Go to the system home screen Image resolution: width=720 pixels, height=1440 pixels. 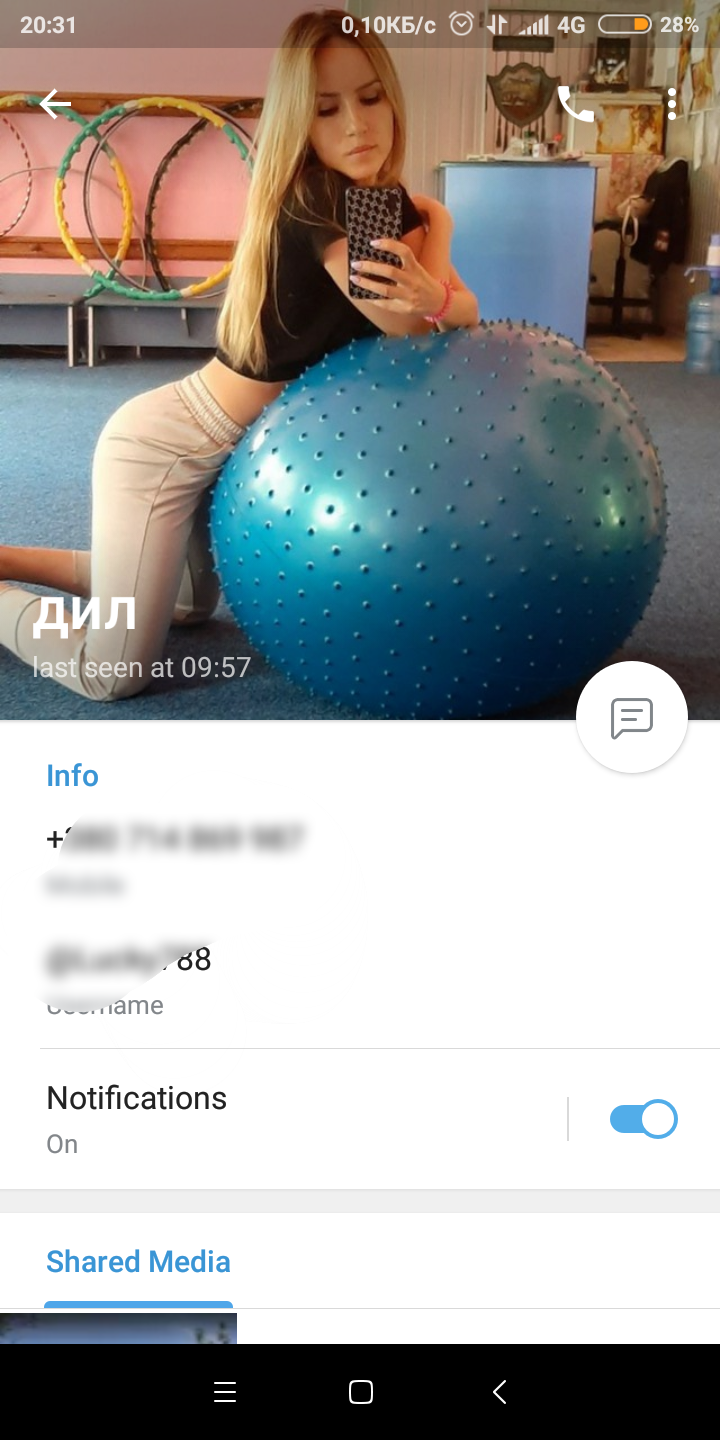pos(361,1392)
